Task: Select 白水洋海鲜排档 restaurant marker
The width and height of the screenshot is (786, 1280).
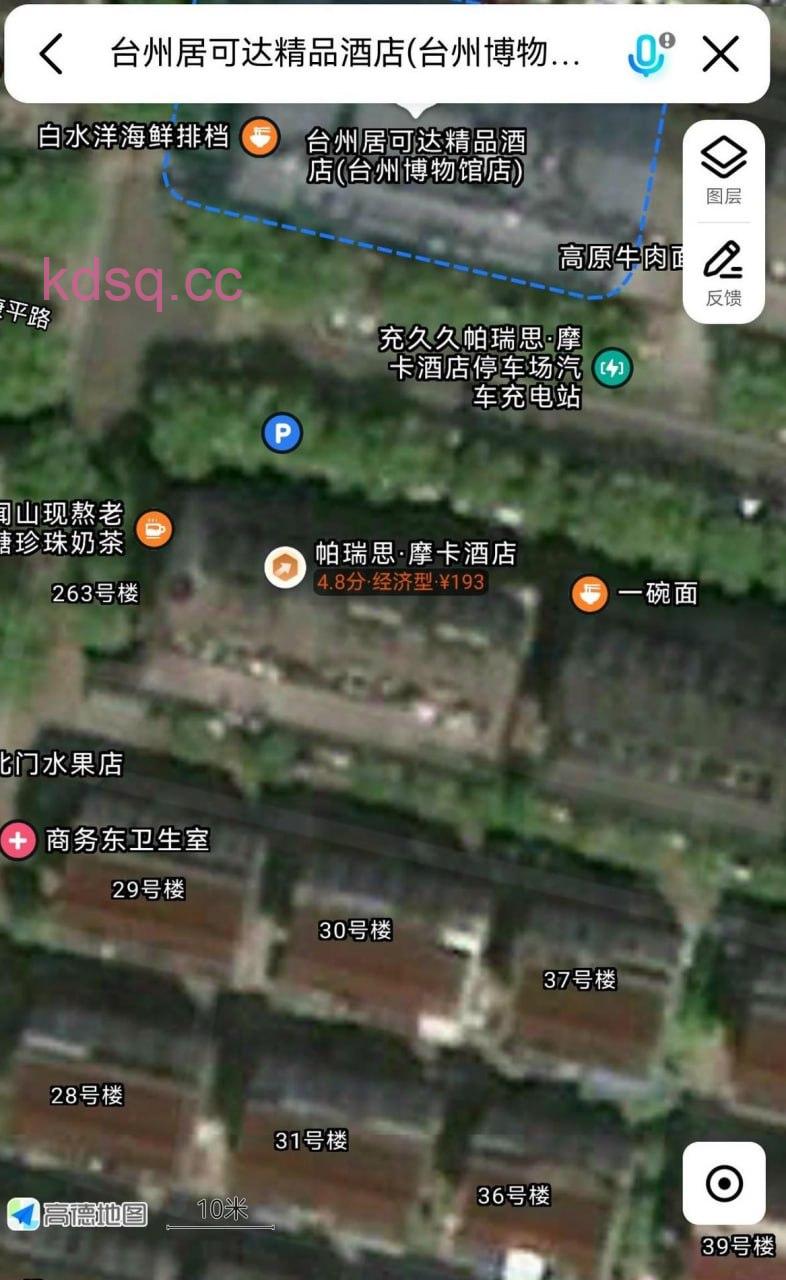Action: (x=260, y=136)
